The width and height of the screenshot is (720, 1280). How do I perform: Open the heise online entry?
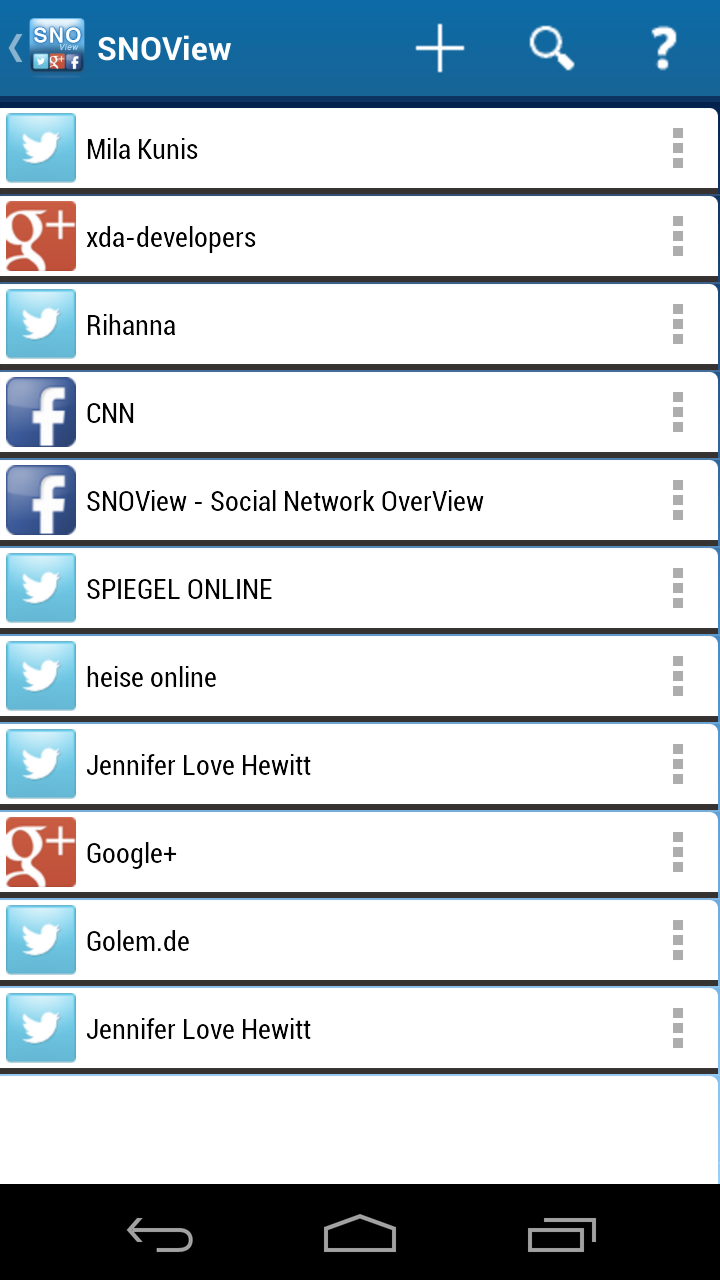[x=359, y=677]
